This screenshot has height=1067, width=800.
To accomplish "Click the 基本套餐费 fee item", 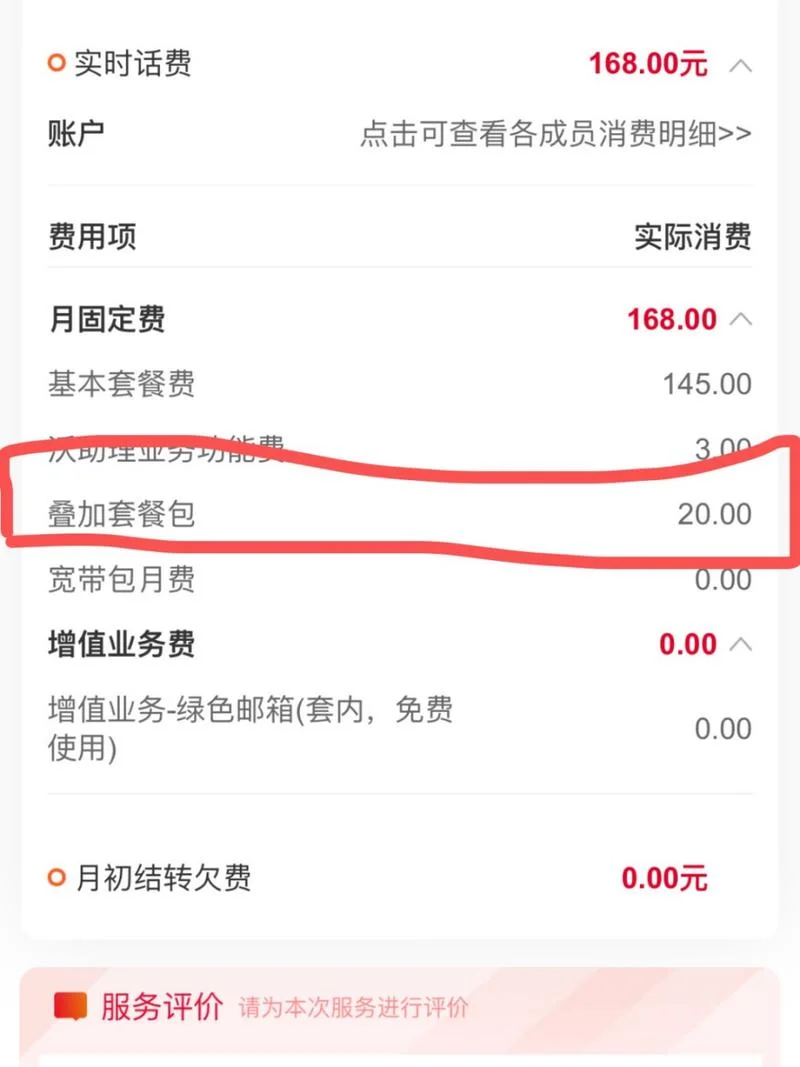I will (x=120, y=383).
